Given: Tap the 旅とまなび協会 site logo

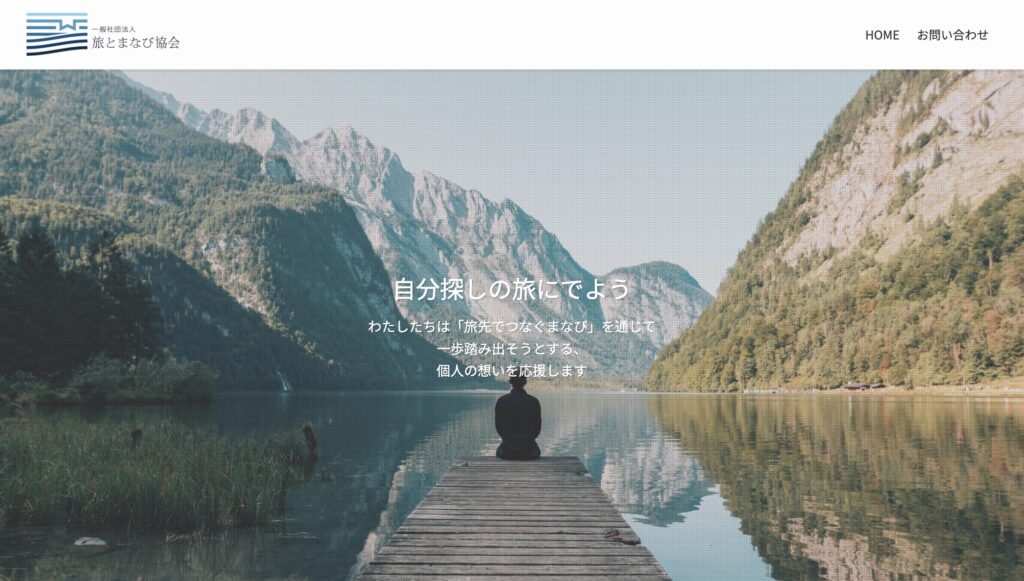Looking at the screenshot, I should coord(103,35).
